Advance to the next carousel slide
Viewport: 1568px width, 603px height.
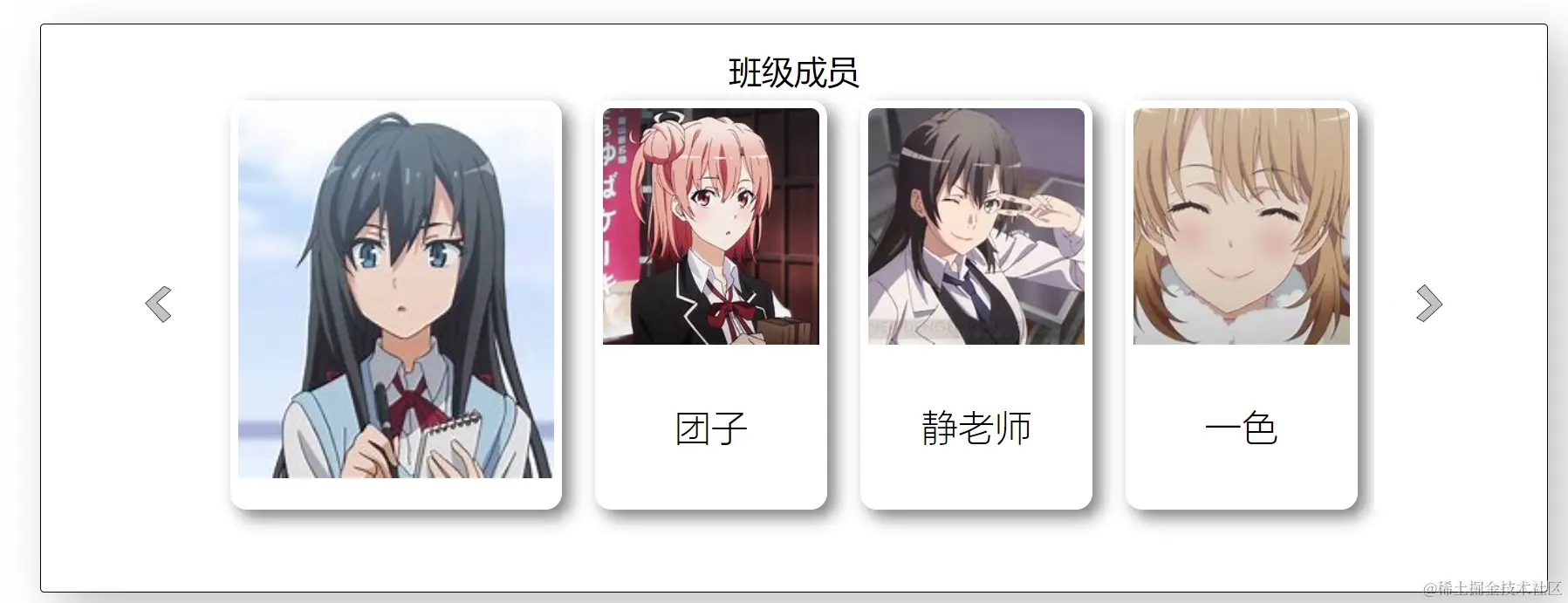pos(1428,303)
